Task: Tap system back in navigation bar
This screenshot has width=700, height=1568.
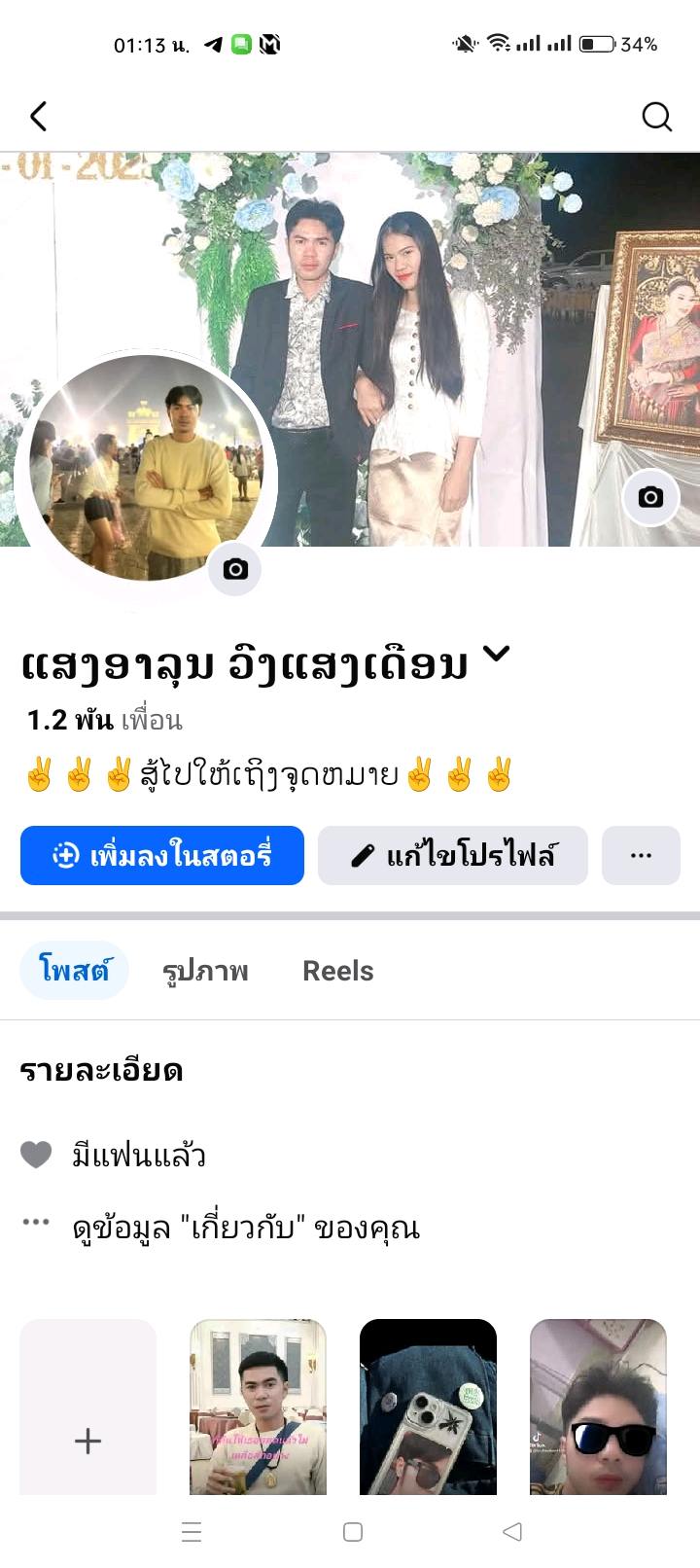Action: (512, 1532)
